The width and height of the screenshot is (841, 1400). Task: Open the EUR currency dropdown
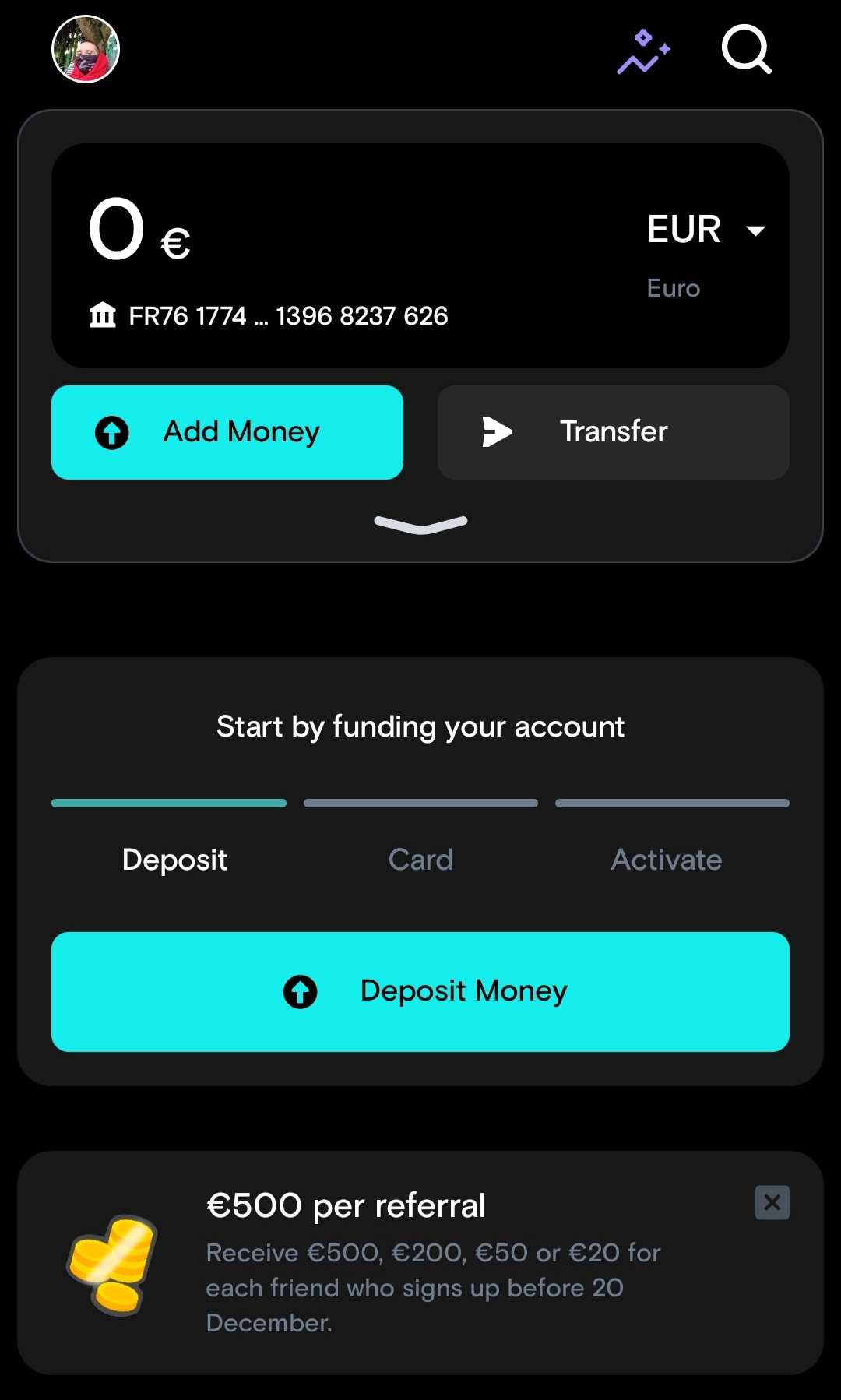[x=706, y=230]
